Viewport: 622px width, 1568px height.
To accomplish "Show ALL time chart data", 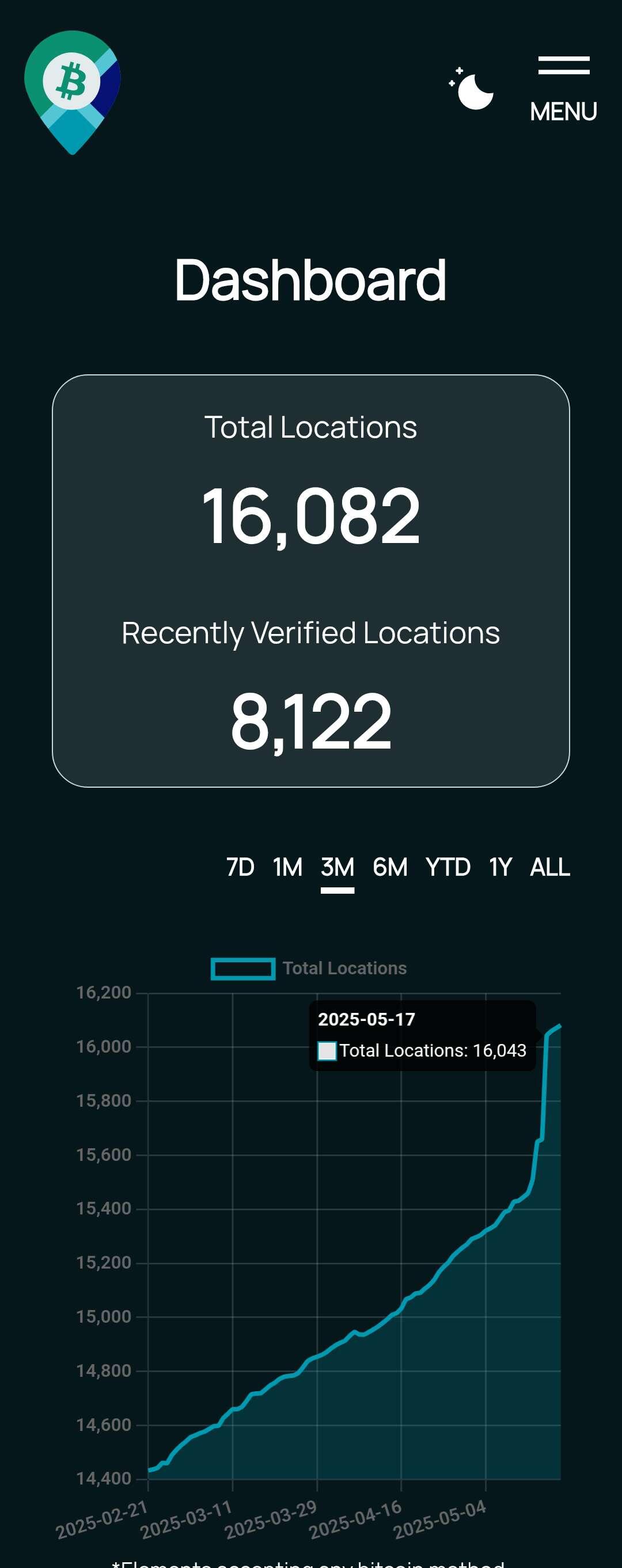I will 549,867.
